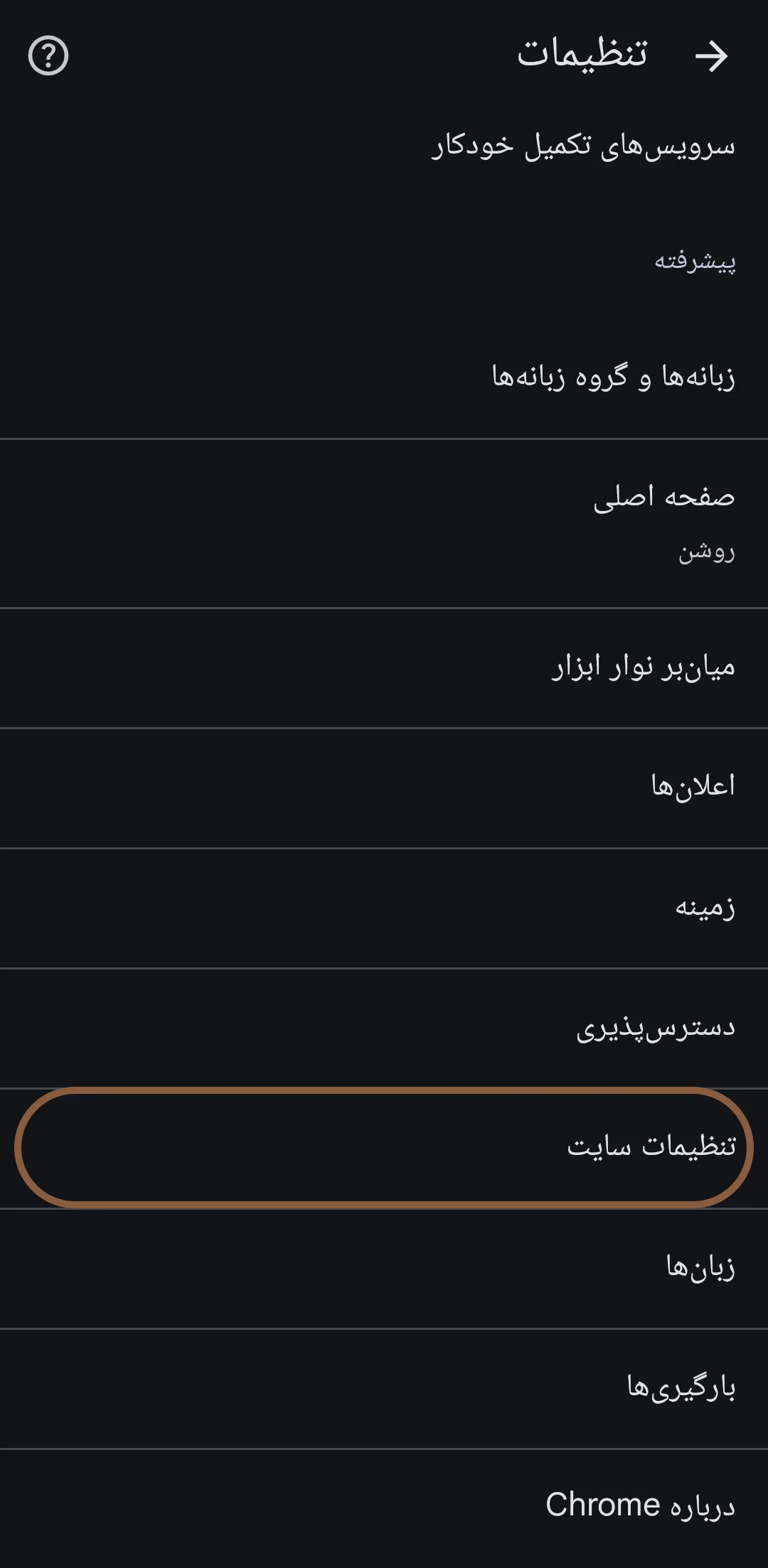Open the help and feedback icon
Viewport: 768px width, 1568px height.
click(x=48, y=56)
